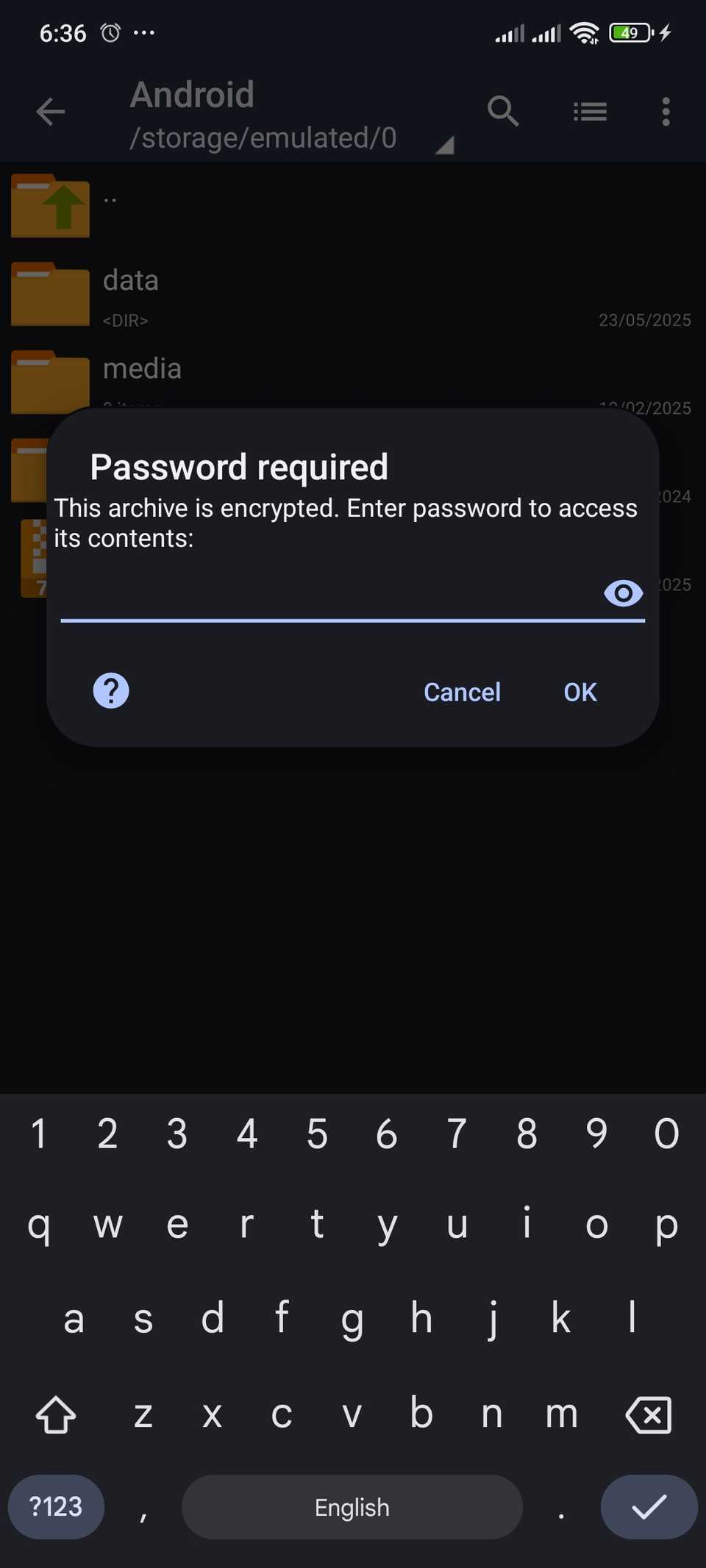Enable shift on the keyboard
The height and width of the screenshot is (1568, 706).
(56, 1415)
